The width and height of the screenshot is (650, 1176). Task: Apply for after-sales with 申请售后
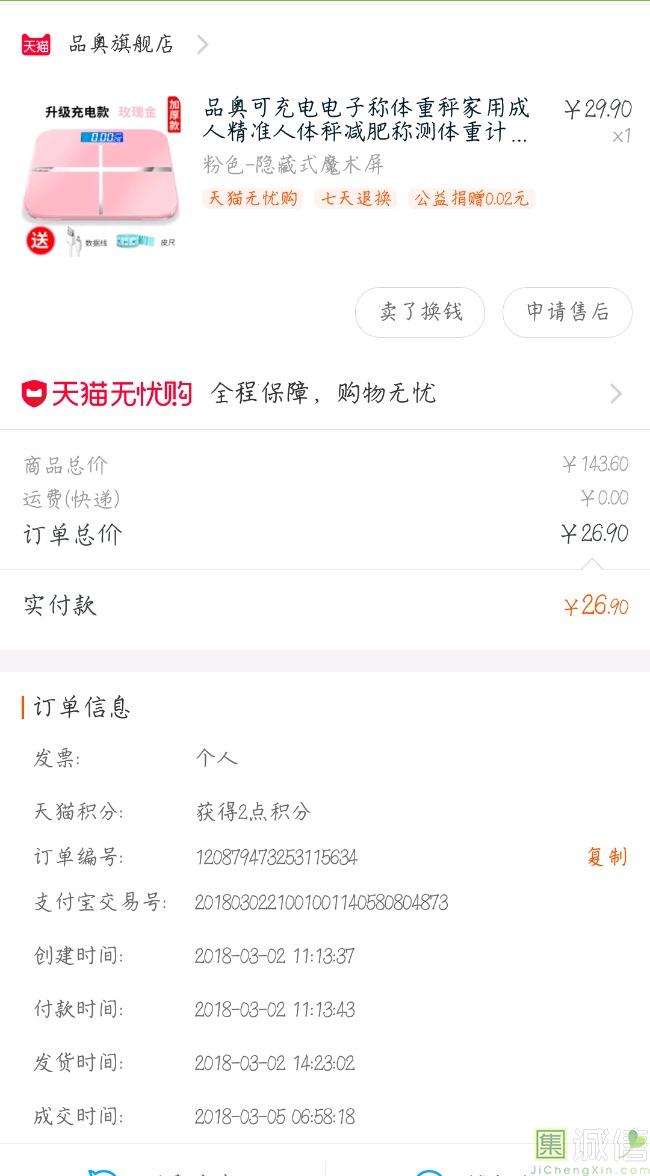click(x=567, y=312)
